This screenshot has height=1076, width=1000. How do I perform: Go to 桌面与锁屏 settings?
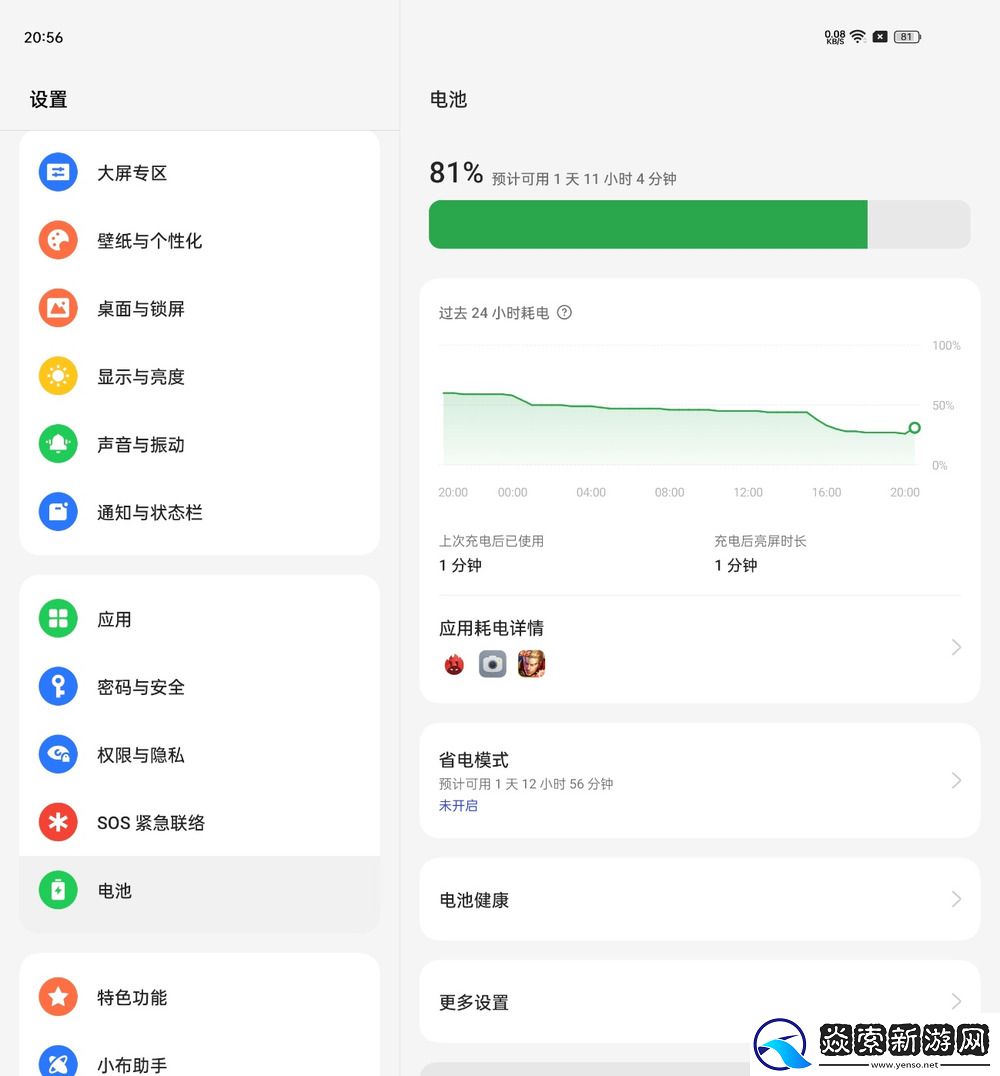point(199,309)
